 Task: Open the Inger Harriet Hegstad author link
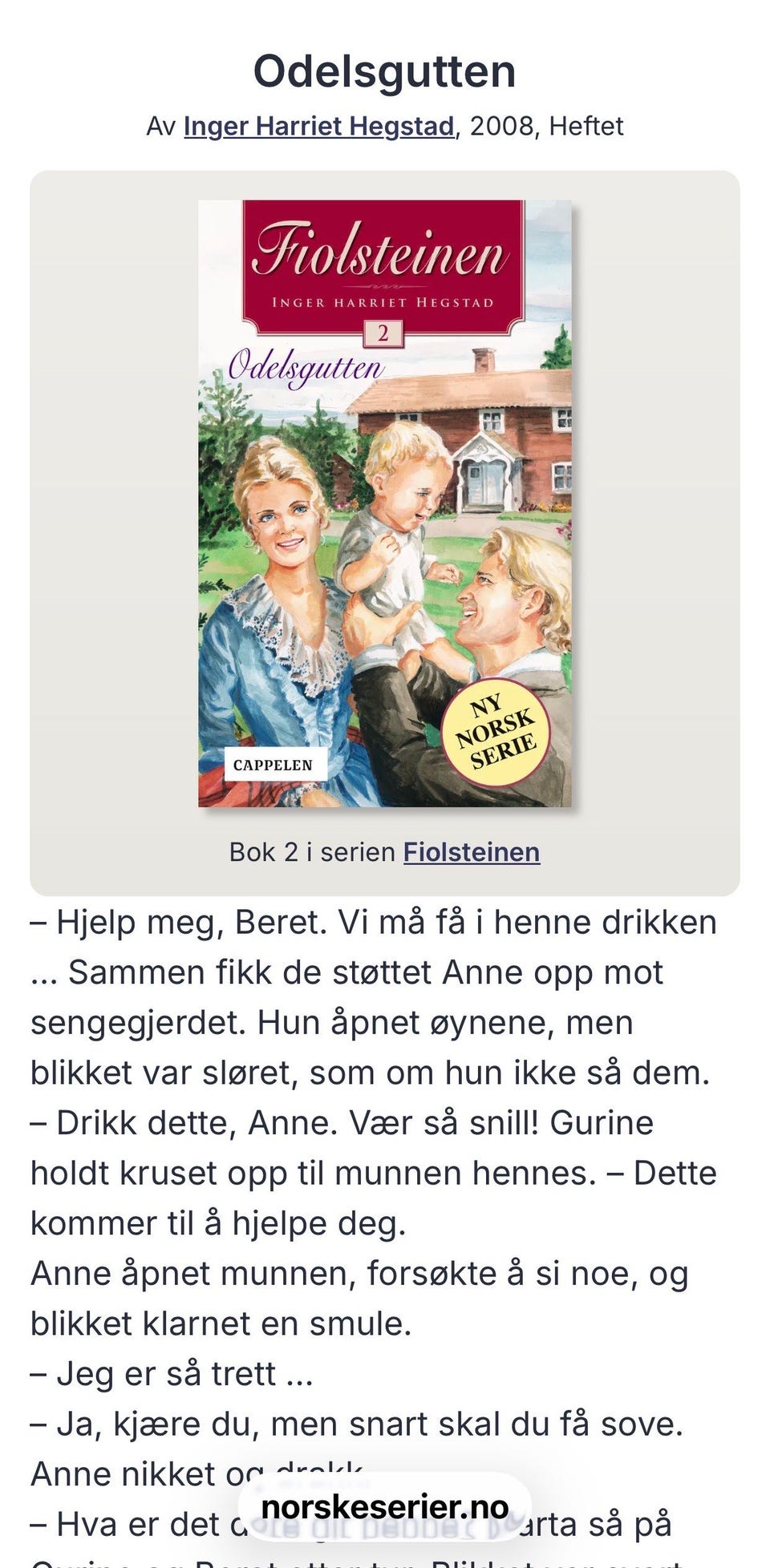pos(318,126)
